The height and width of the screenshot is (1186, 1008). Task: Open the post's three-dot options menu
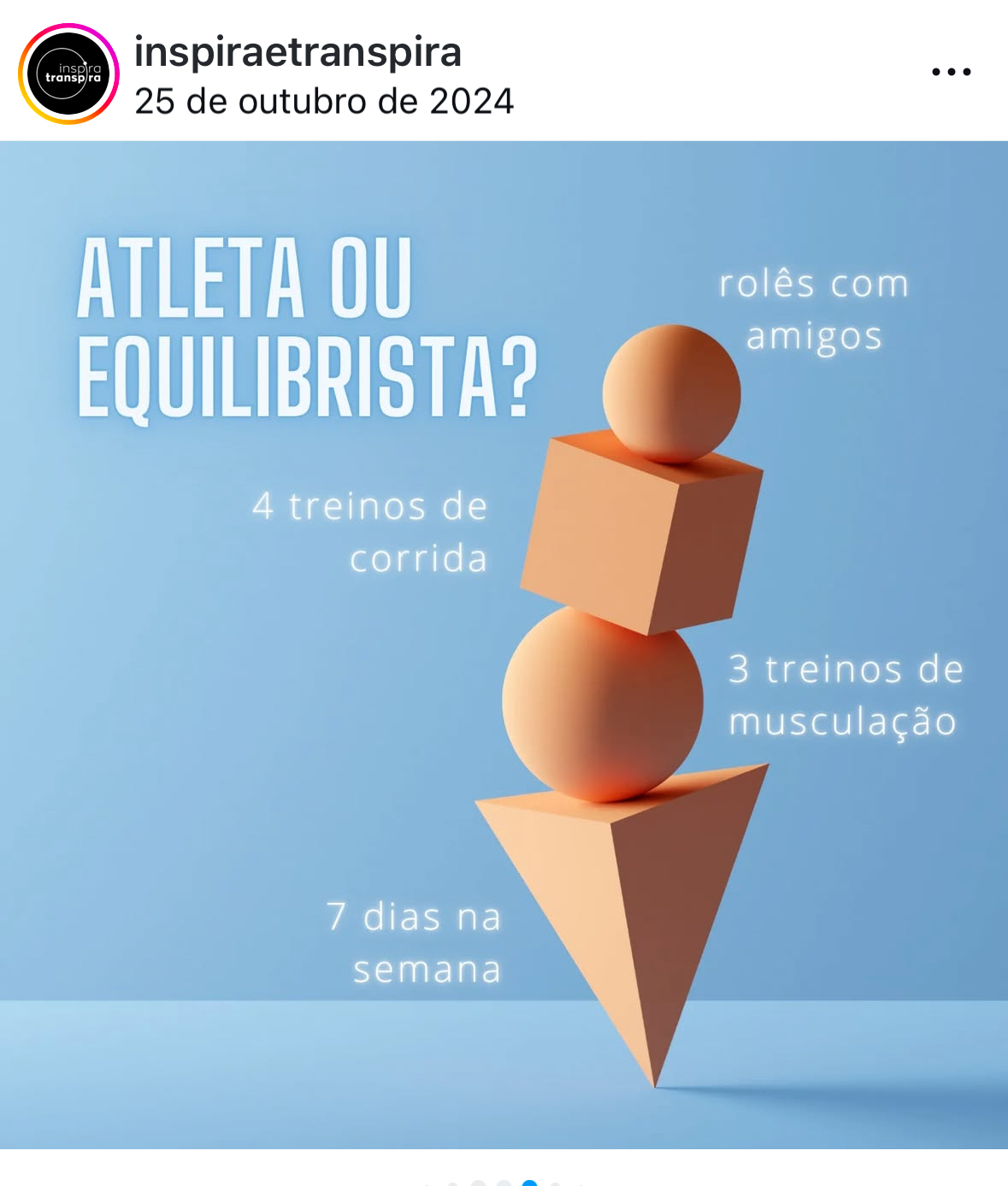point(951,72)
